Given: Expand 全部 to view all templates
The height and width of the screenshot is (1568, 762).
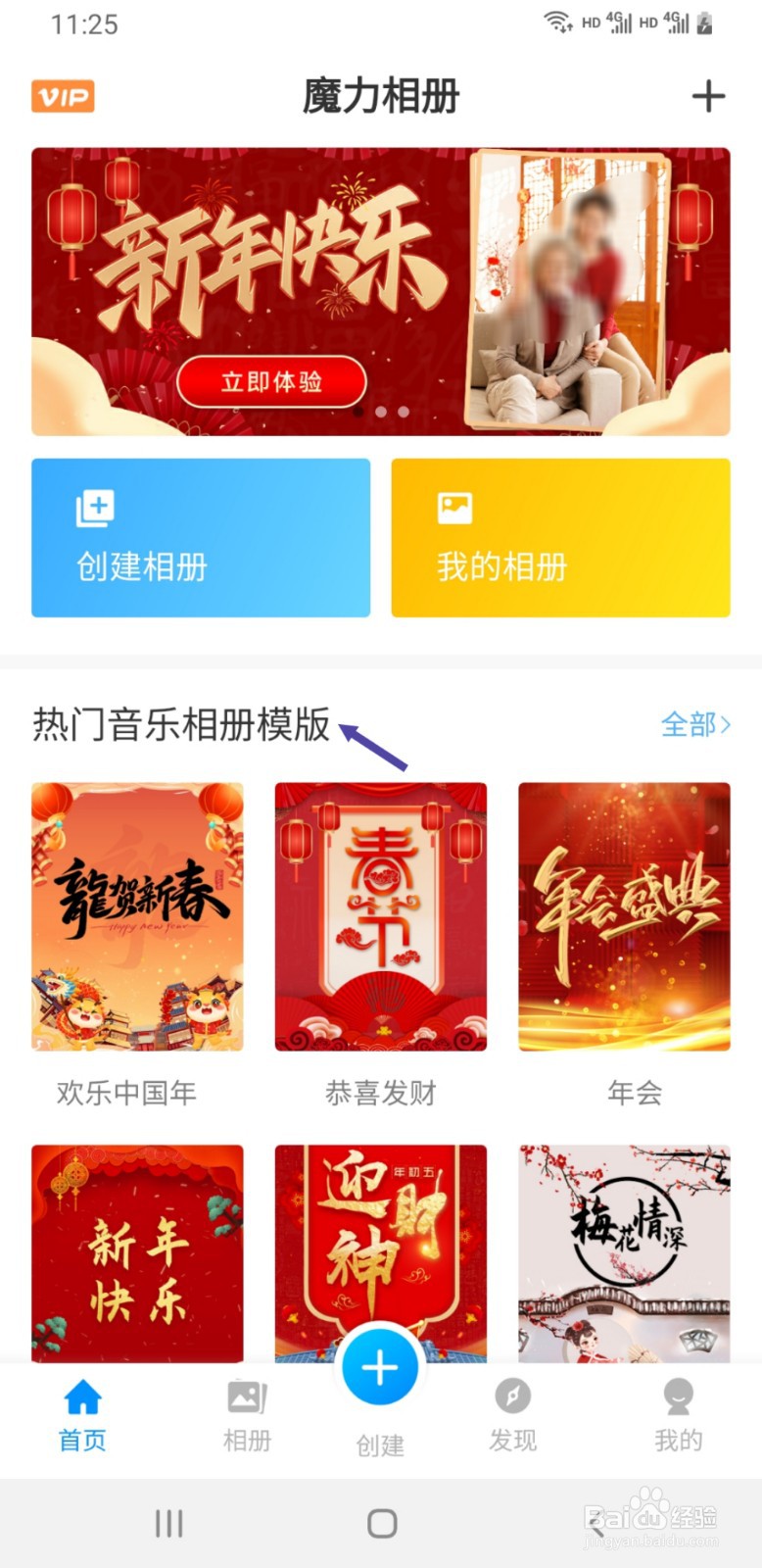Looking at the screenshot, I should [696, 722].
